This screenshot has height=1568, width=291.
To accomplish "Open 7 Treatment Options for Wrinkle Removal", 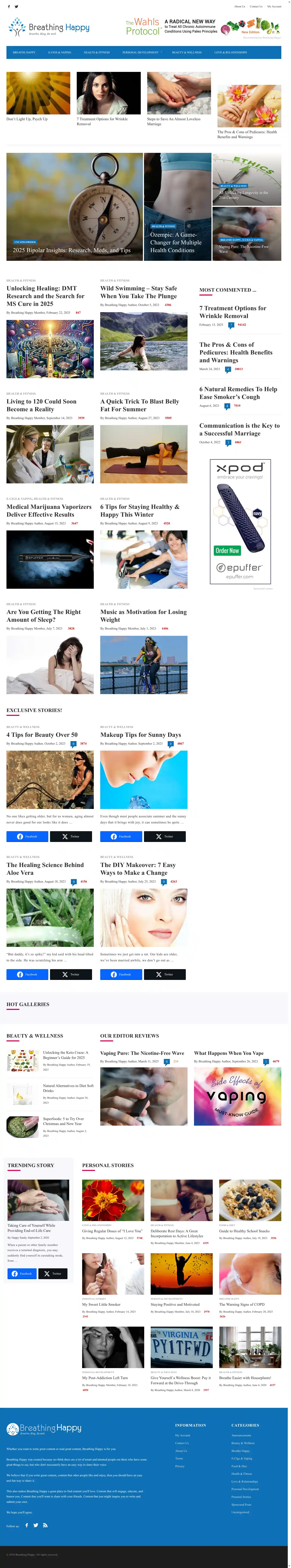I will 232,312.
